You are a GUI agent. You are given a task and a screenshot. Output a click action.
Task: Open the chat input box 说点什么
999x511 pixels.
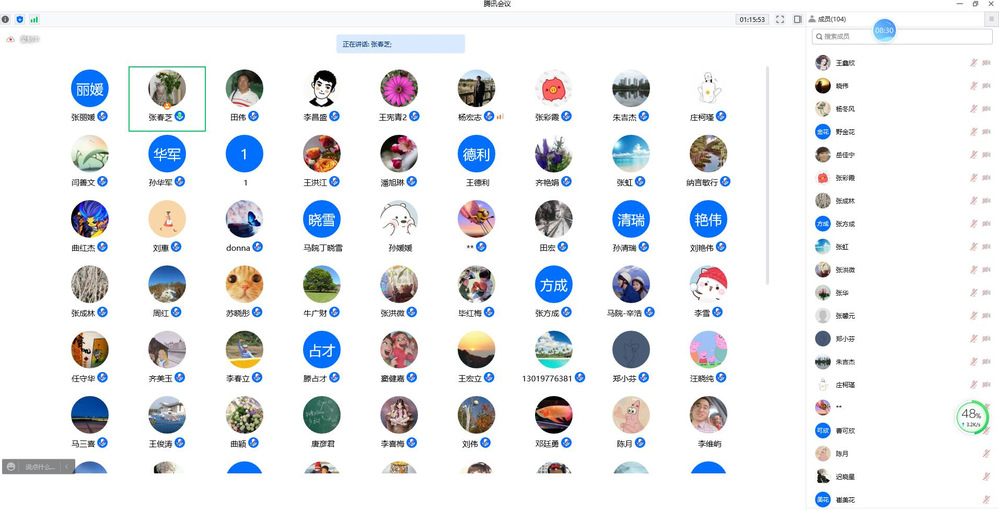38,467
